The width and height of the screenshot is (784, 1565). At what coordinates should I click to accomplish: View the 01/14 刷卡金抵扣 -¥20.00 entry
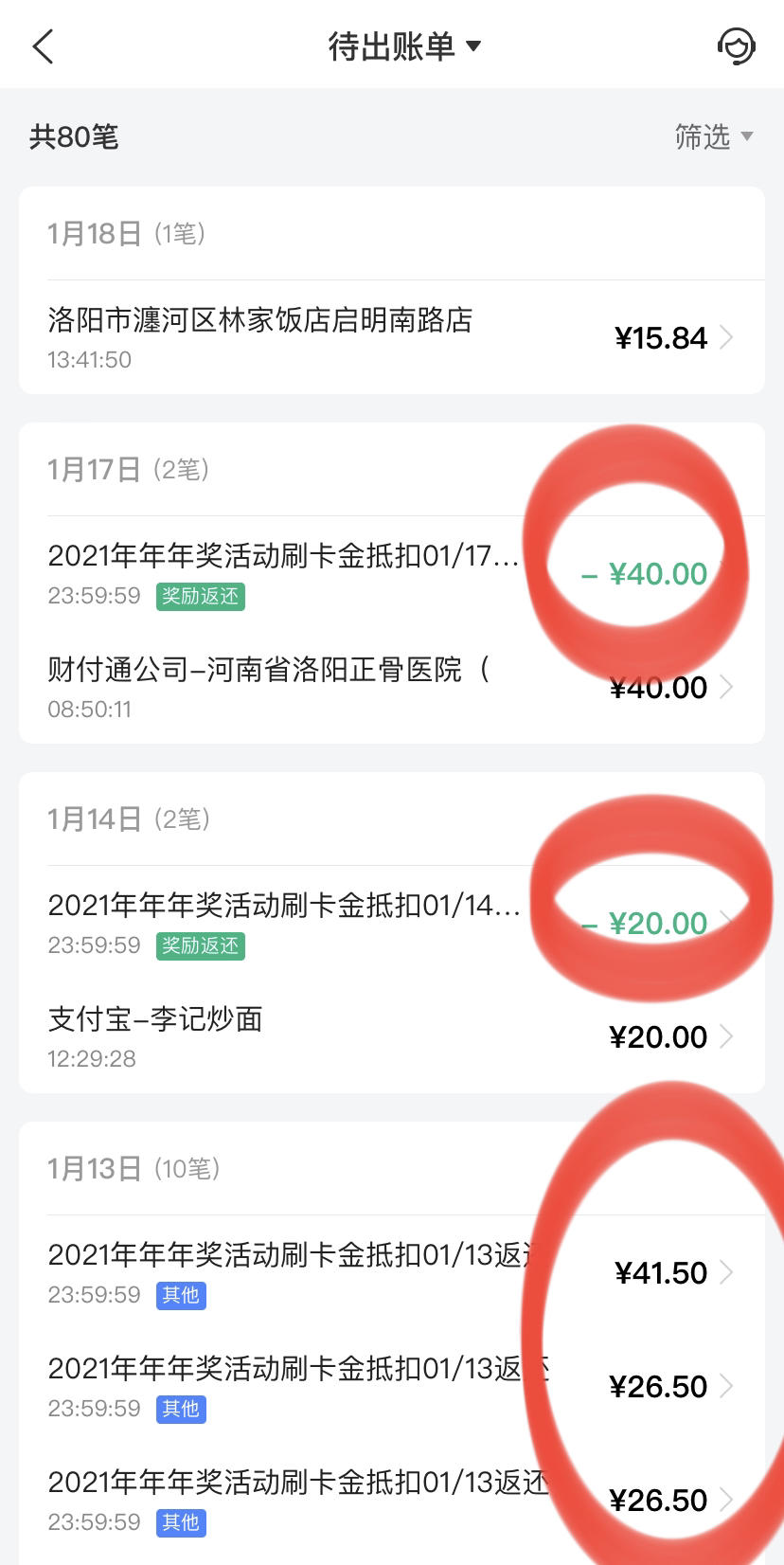[392, 923]
